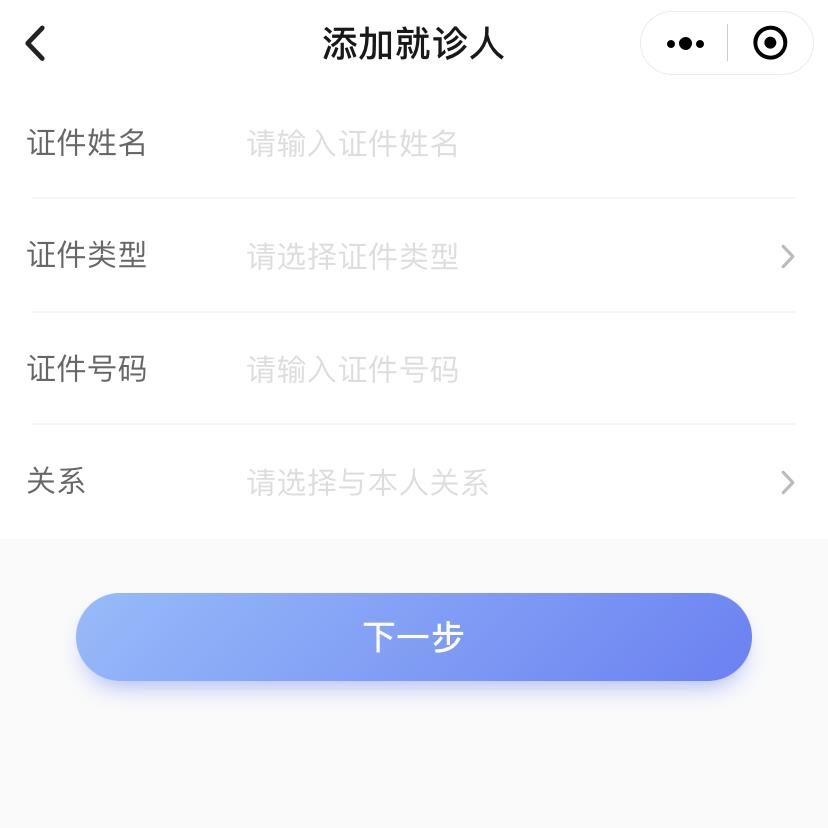Screen dimensions: 828x828
Task: Tap the 下一步 button
Action: tap(414, 637)
